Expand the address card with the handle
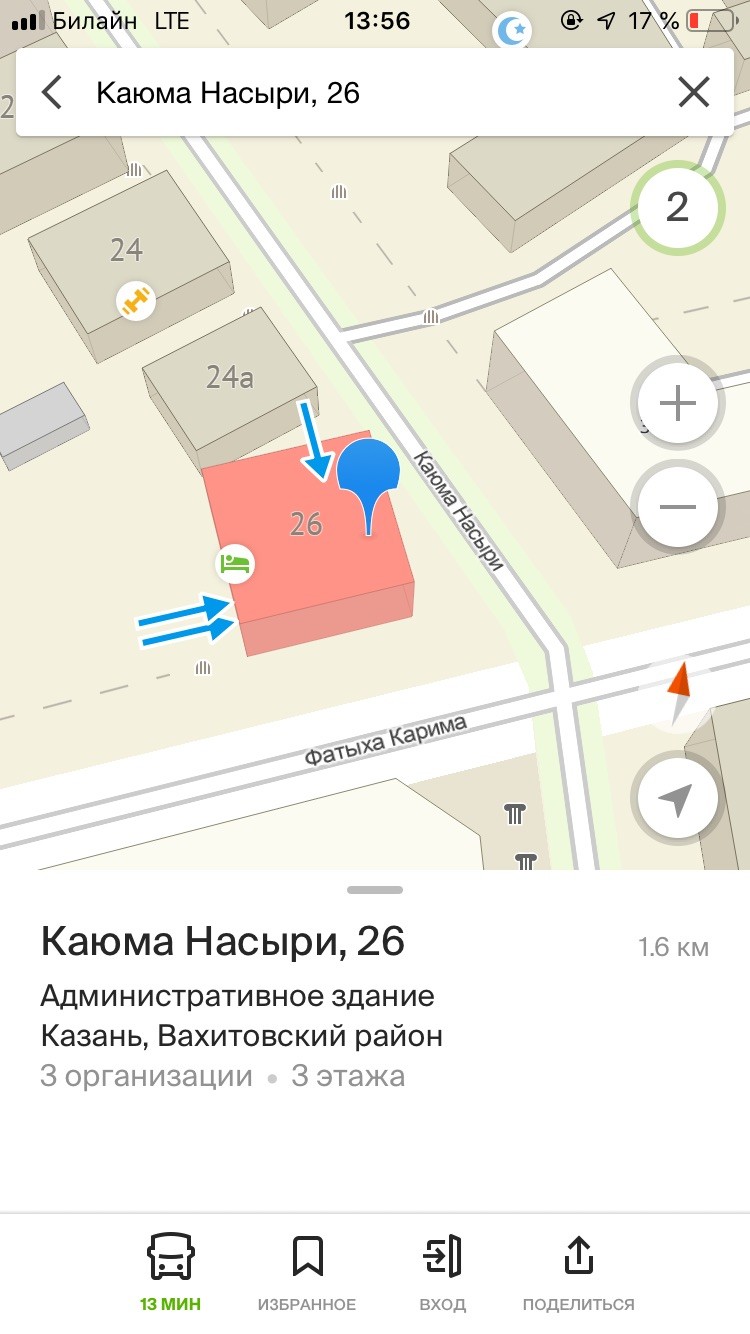The image size is (750, 1334). coord(375,889)
